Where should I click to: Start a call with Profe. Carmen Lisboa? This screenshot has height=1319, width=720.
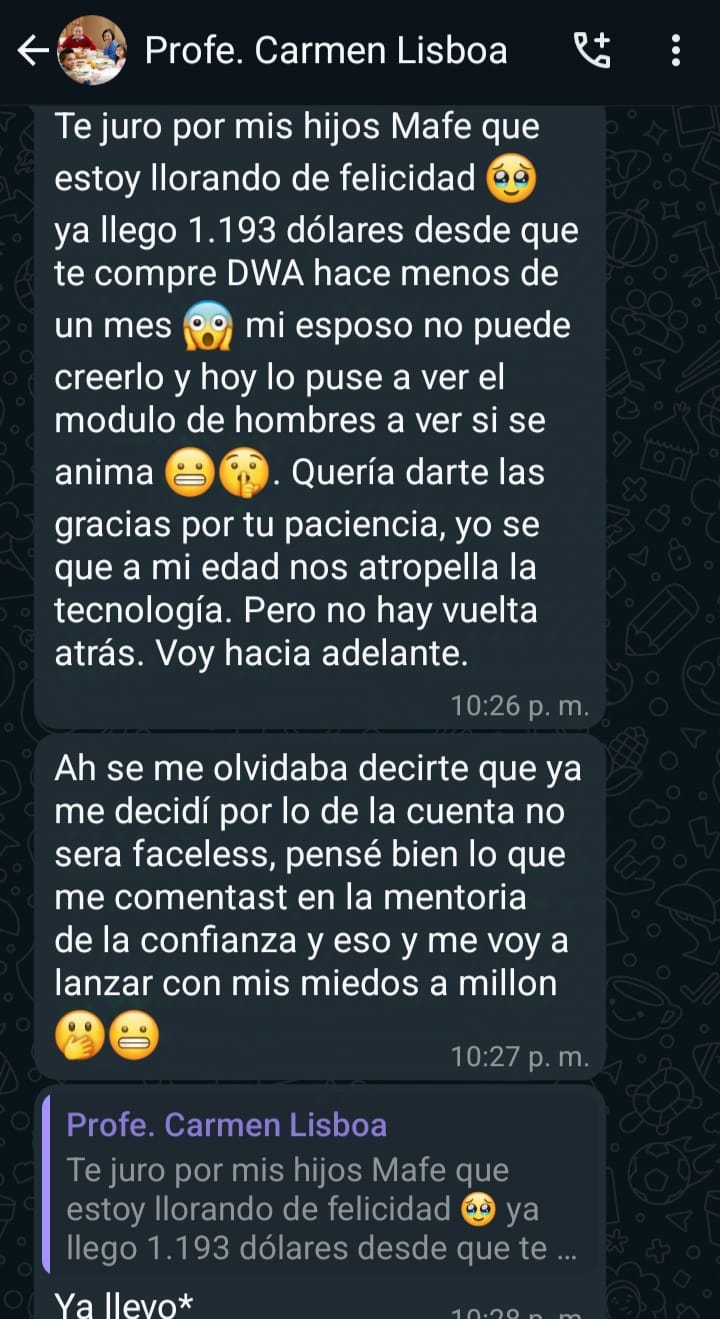592,50
